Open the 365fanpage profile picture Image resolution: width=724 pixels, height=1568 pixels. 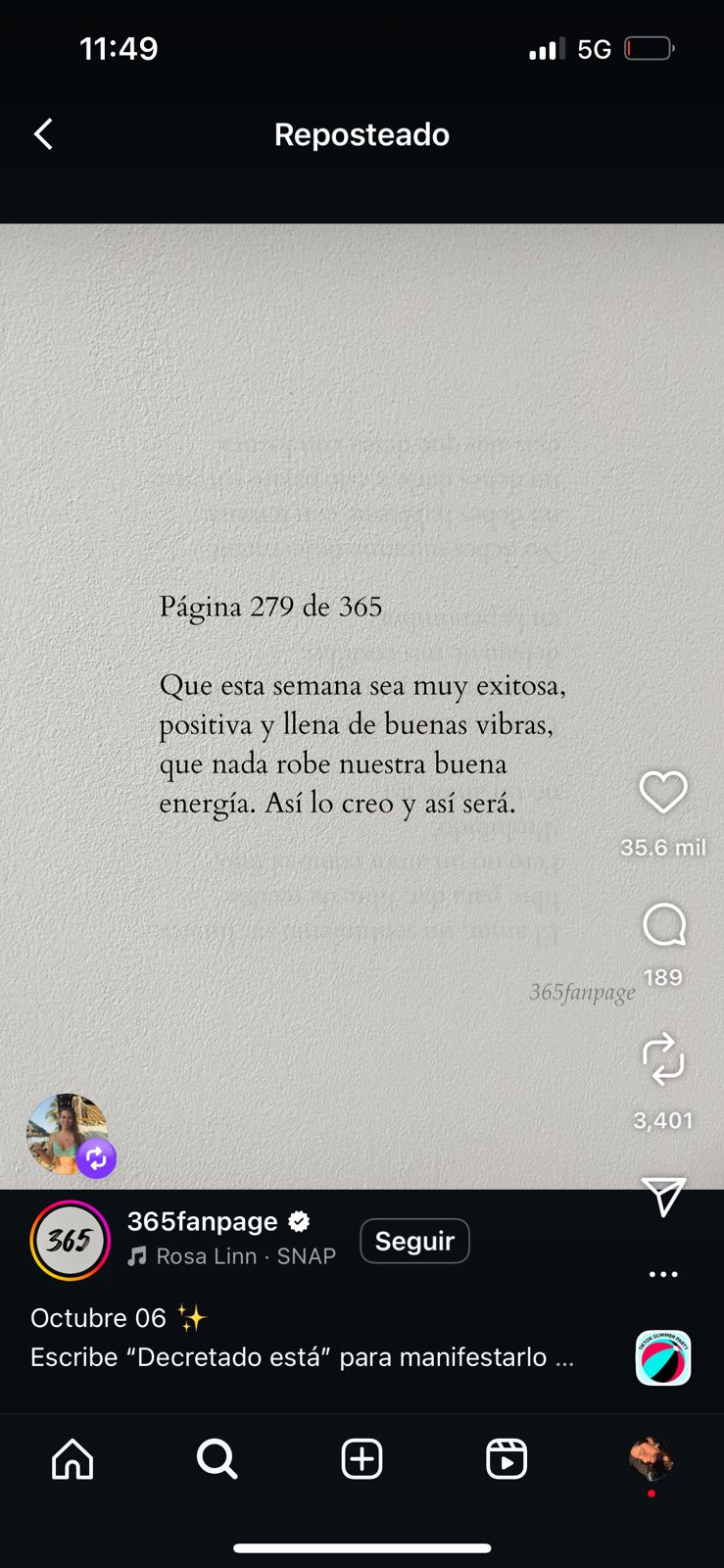point(71,1241)
